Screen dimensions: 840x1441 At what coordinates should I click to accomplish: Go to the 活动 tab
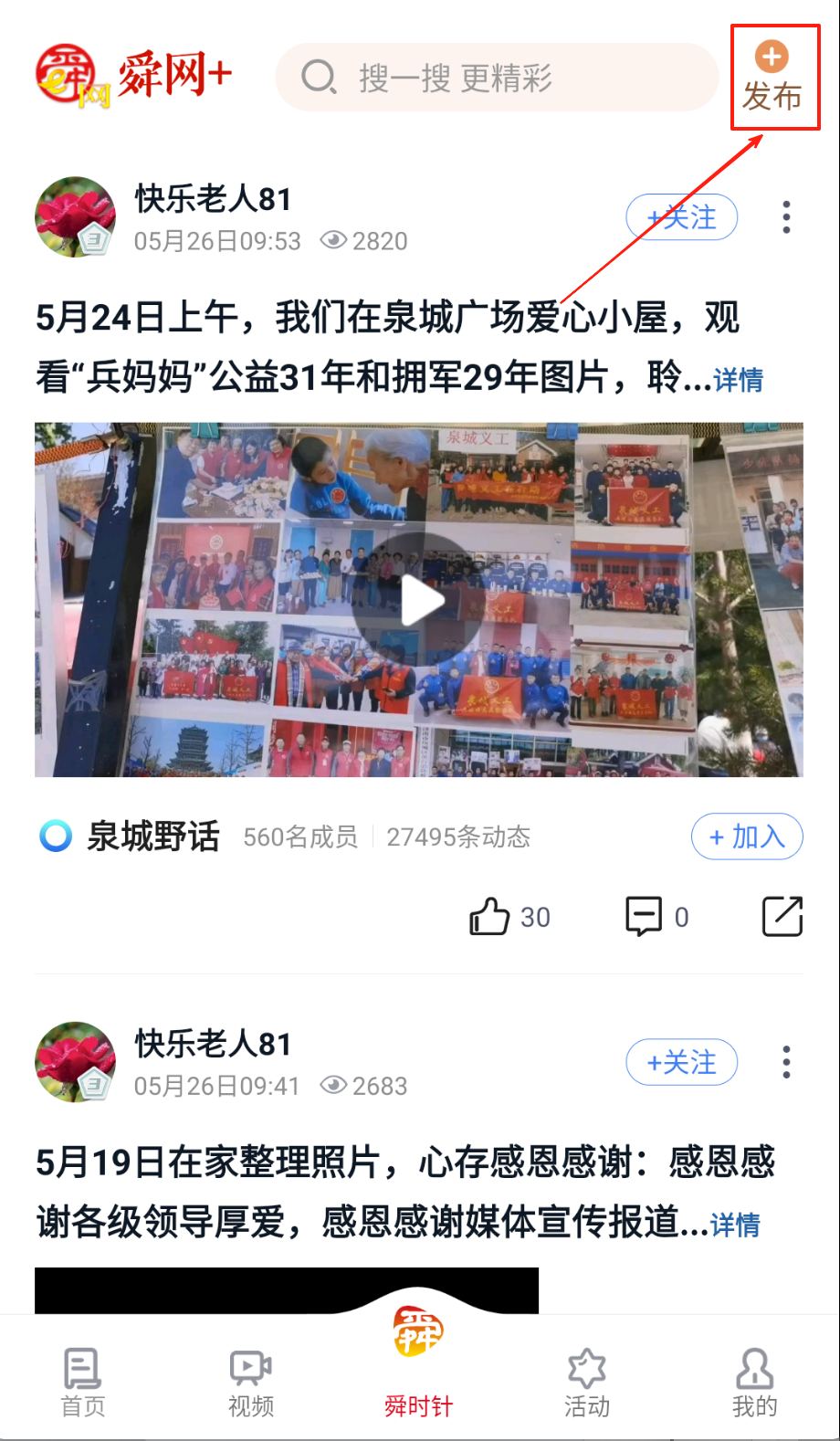pos(586,1383)
